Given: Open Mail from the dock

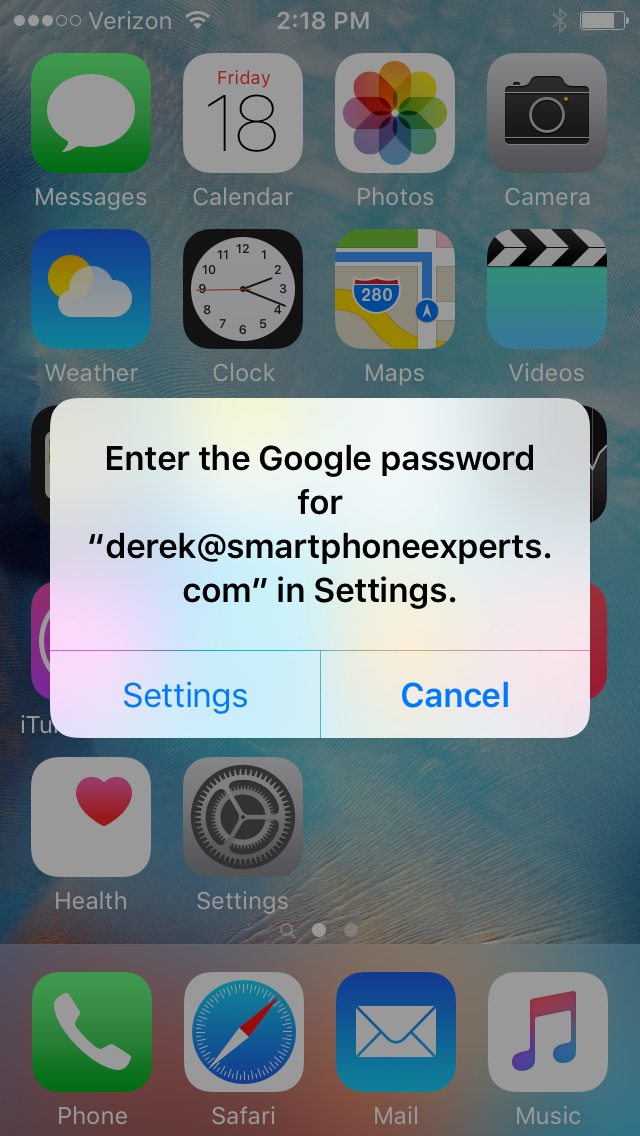Looking at the screenshot, I should point(395,1032).
